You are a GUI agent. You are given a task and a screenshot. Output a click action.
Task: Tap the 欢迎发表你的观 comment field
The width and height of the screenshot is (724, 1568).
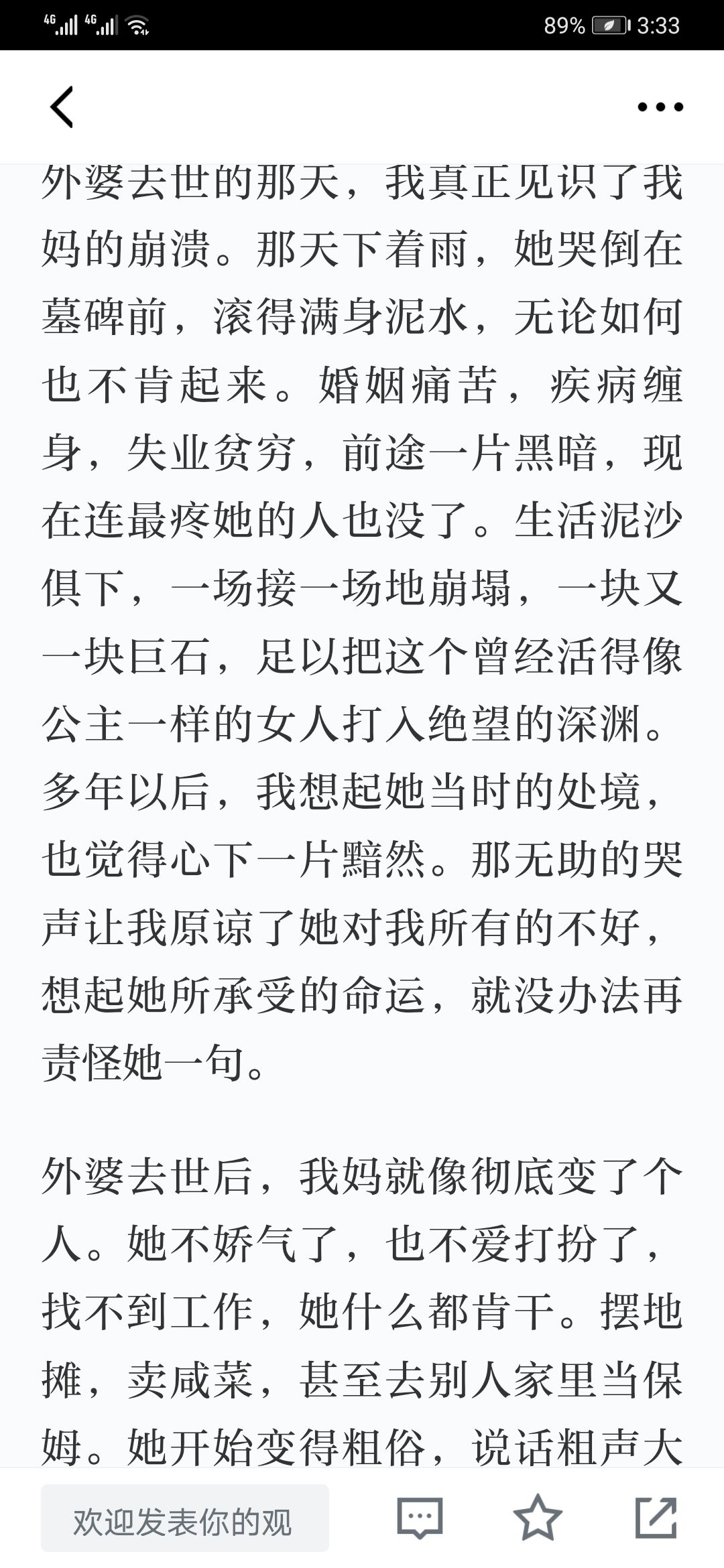coord(185,1518)
